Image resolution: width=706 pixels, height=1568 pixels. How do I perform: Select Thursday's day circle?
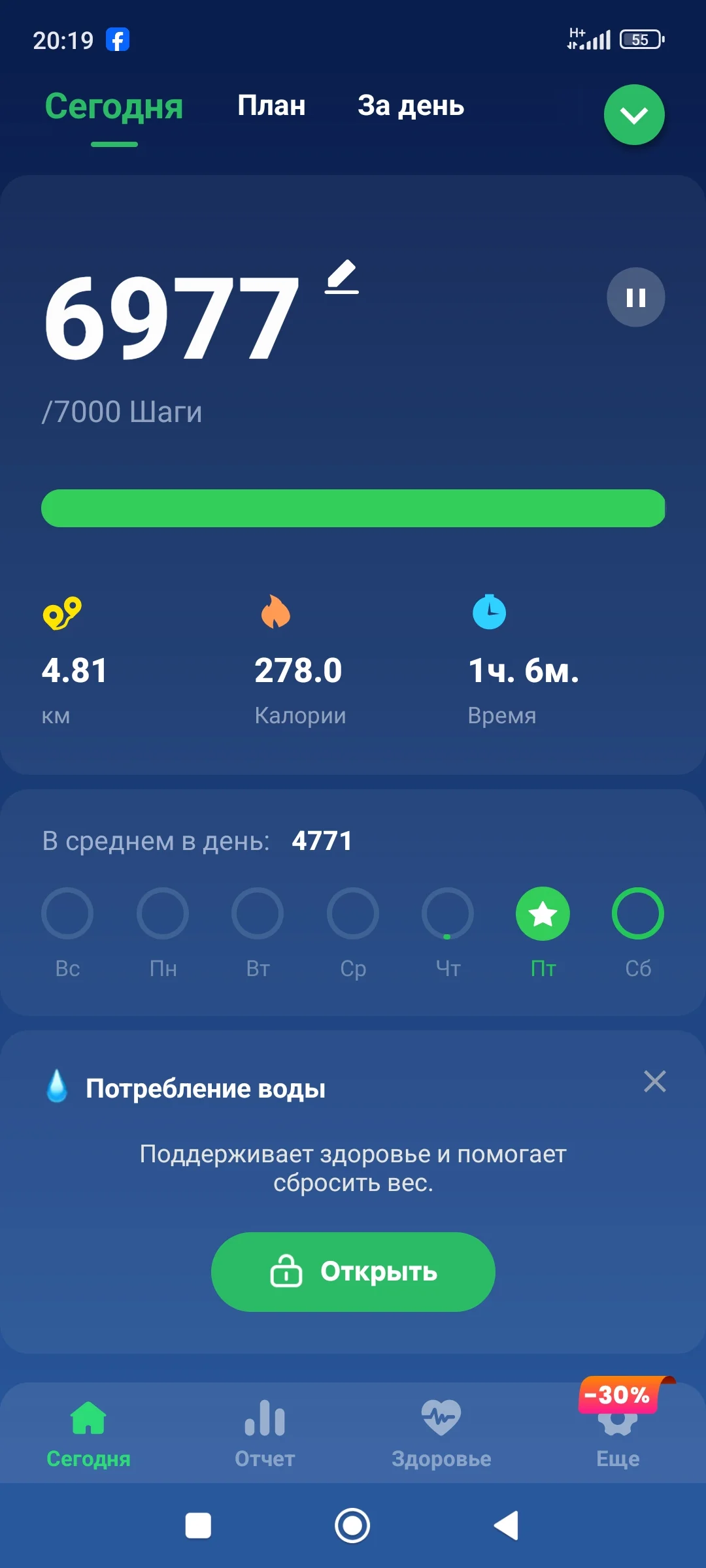(447, 914)
